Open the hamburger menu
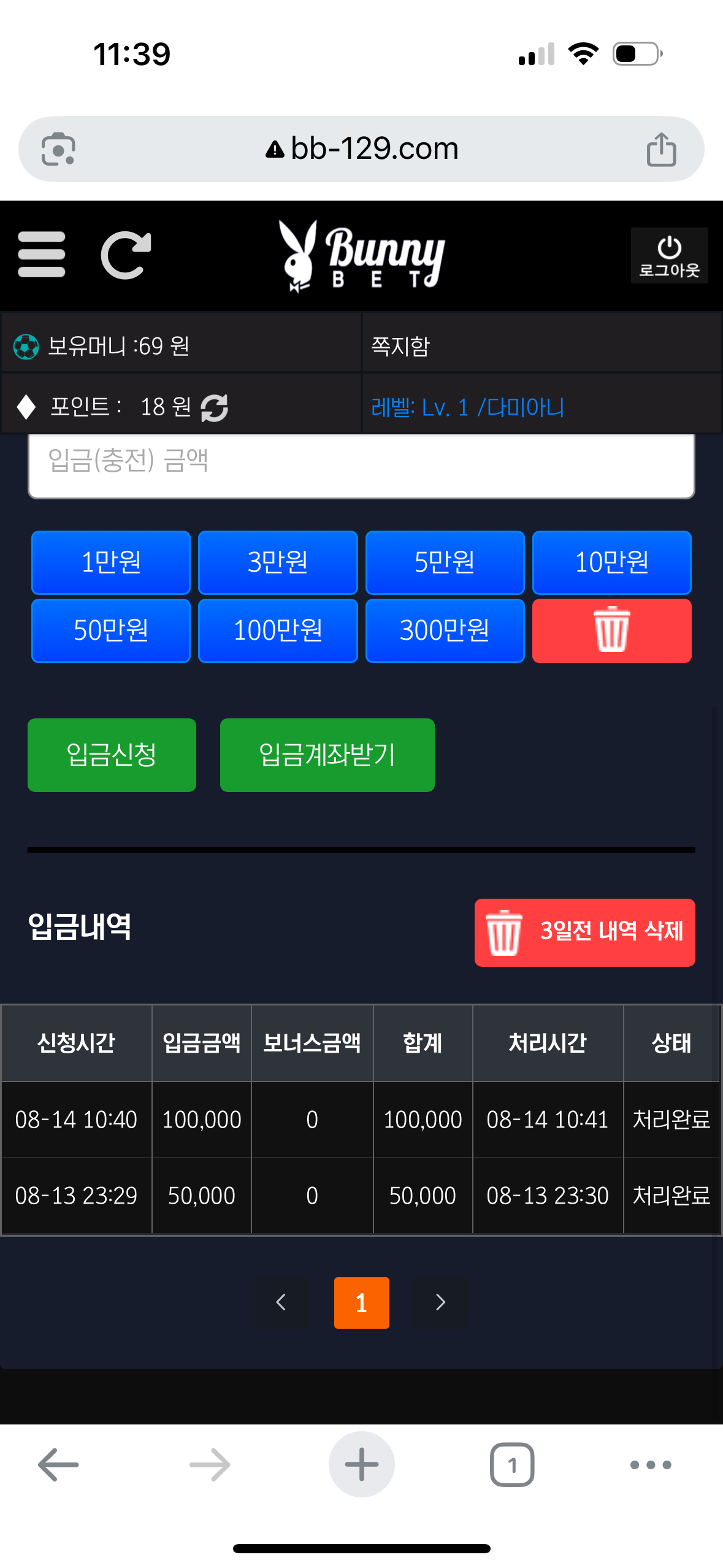This screenshot has height=1568, width=723. point(41,255)
